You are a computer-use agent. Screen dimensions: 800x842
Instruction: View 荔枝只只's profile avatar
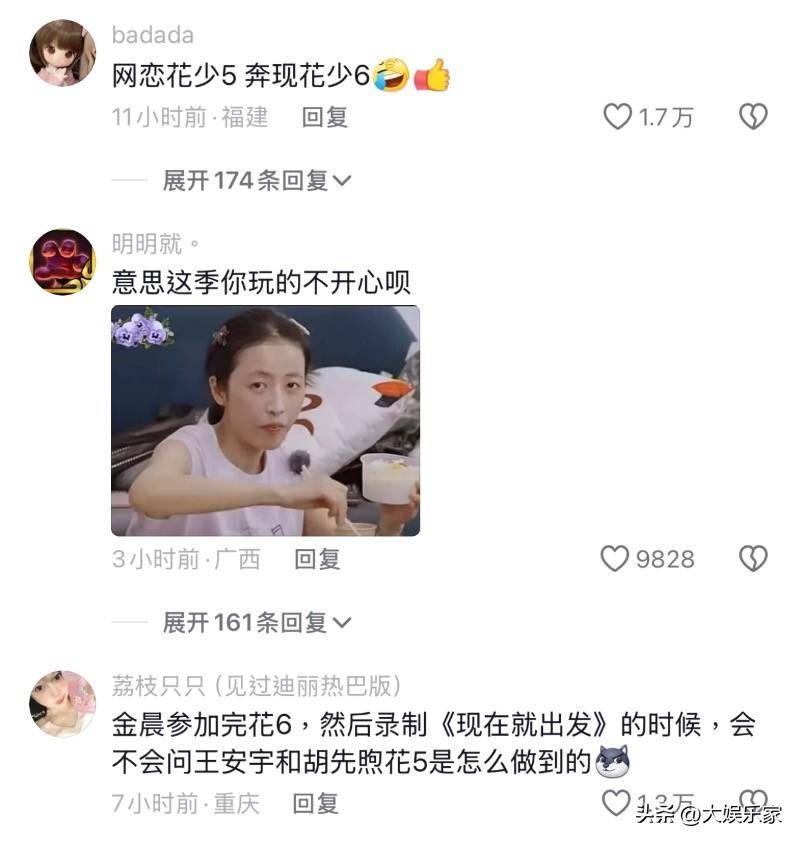(x=63, y=704)
